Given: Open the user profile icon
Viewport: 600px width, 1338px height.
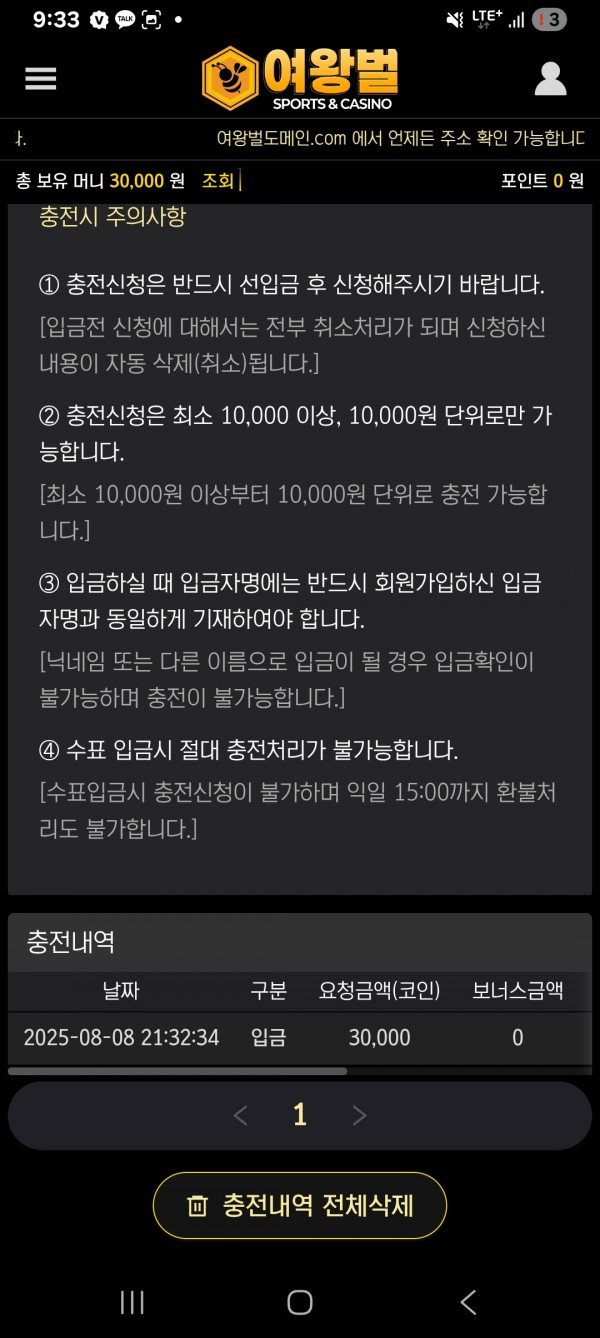Looking at the screenshot, I should [x=550, y=79].
